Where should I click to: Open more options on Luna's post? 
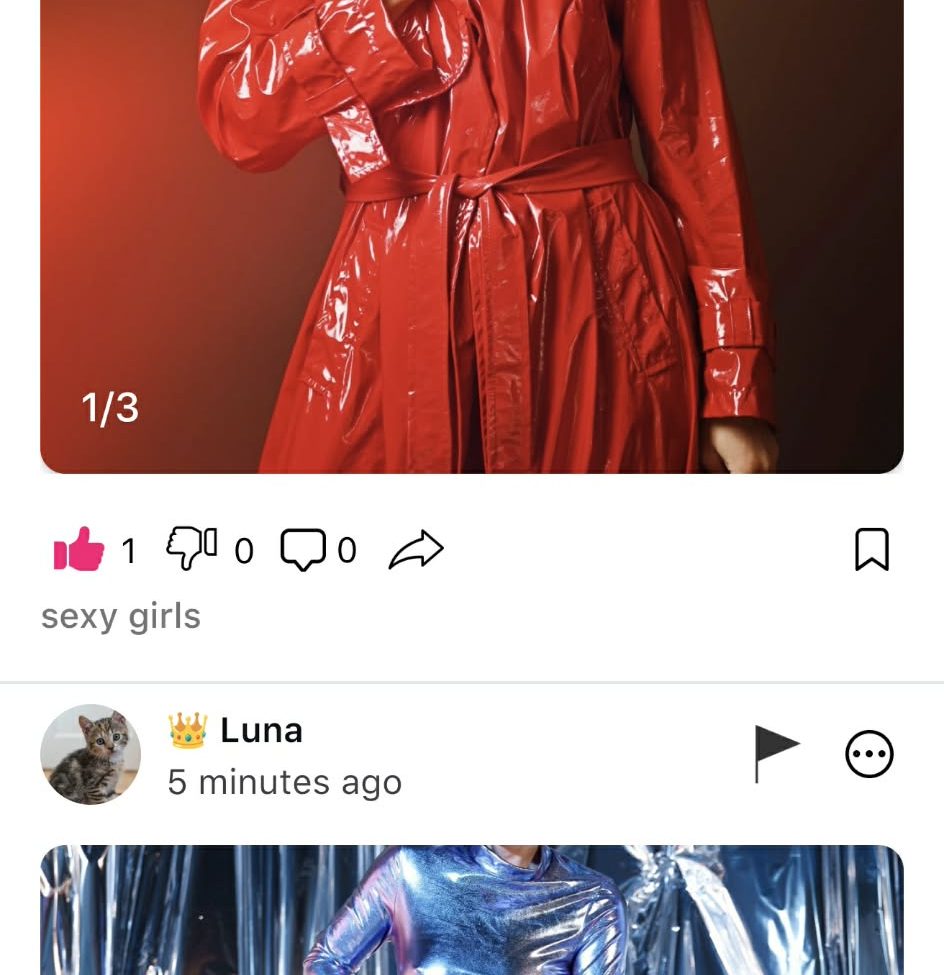(869, 754)
